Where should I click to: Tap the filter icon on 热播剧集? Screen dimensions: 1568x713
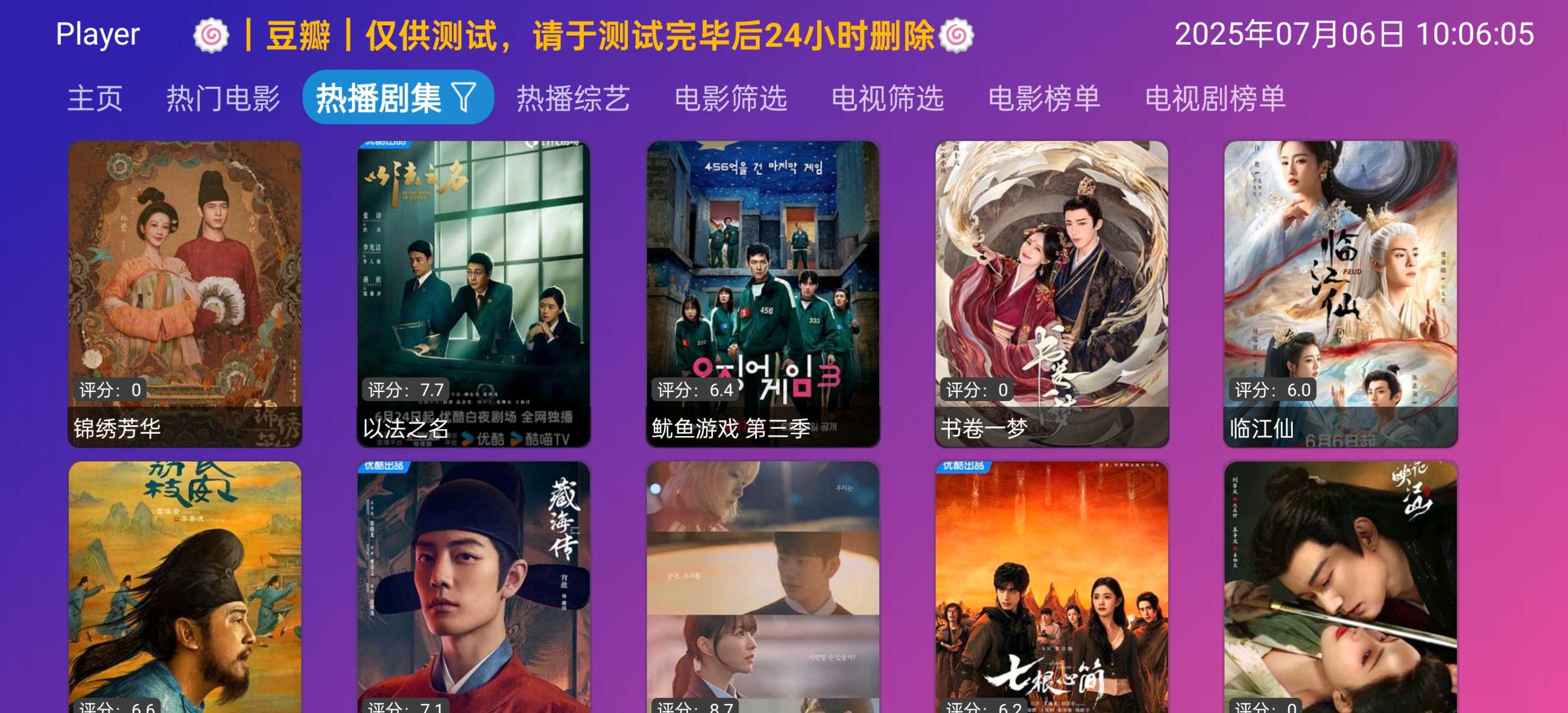click(x=464, y=98)
